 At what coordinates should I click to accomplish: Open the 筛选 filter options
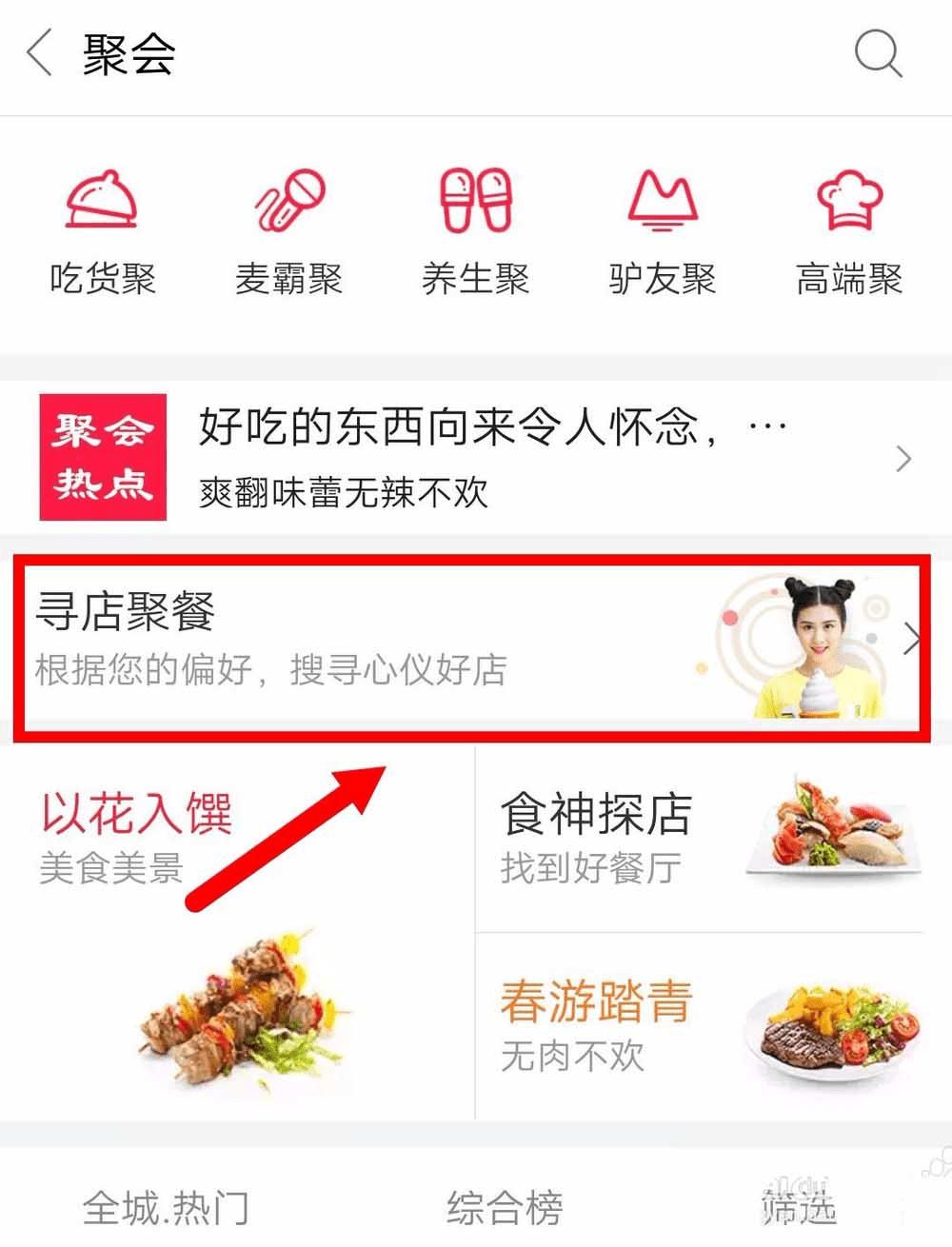pos(798,1207)
